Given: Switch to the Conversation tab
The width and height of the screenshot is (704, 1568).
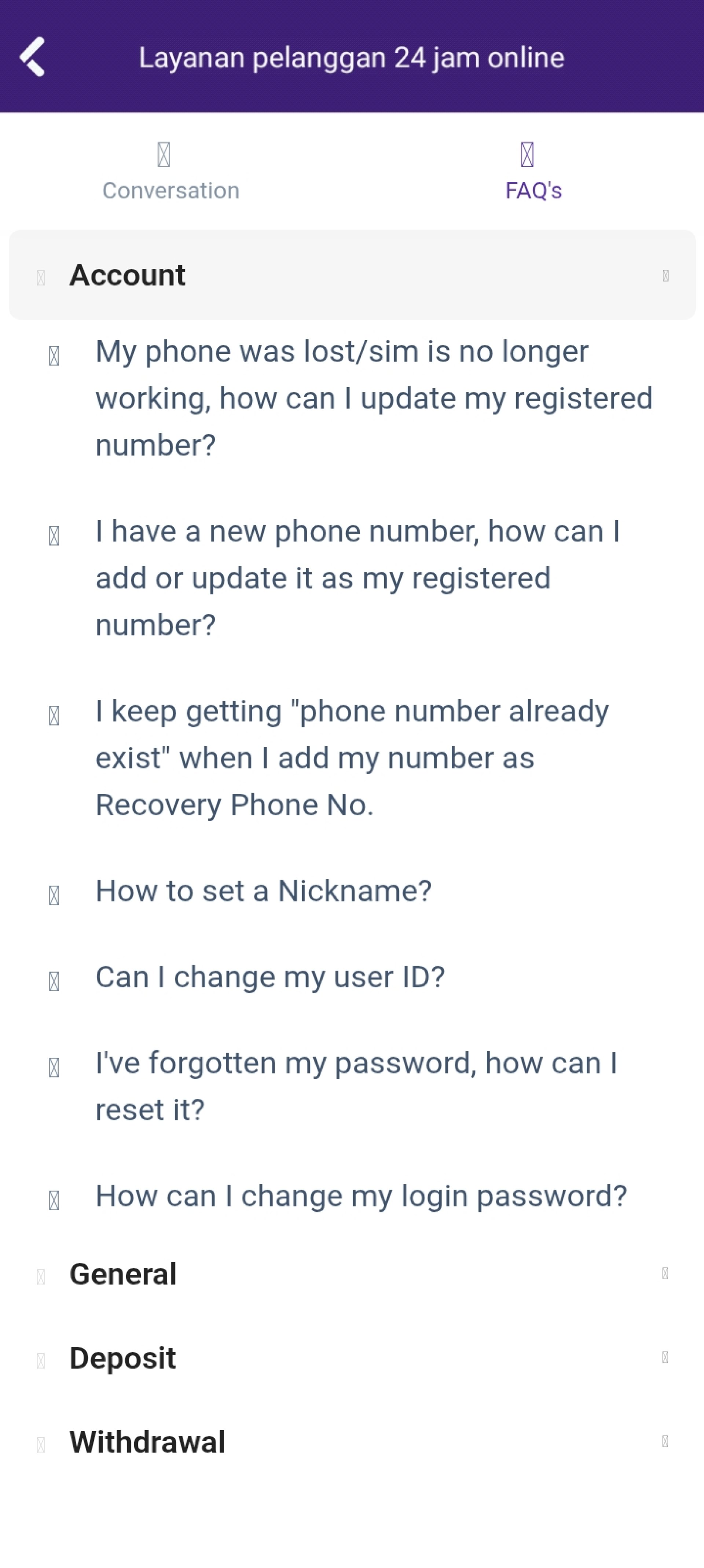Looking at the screenshot, I should pos(170,172).
